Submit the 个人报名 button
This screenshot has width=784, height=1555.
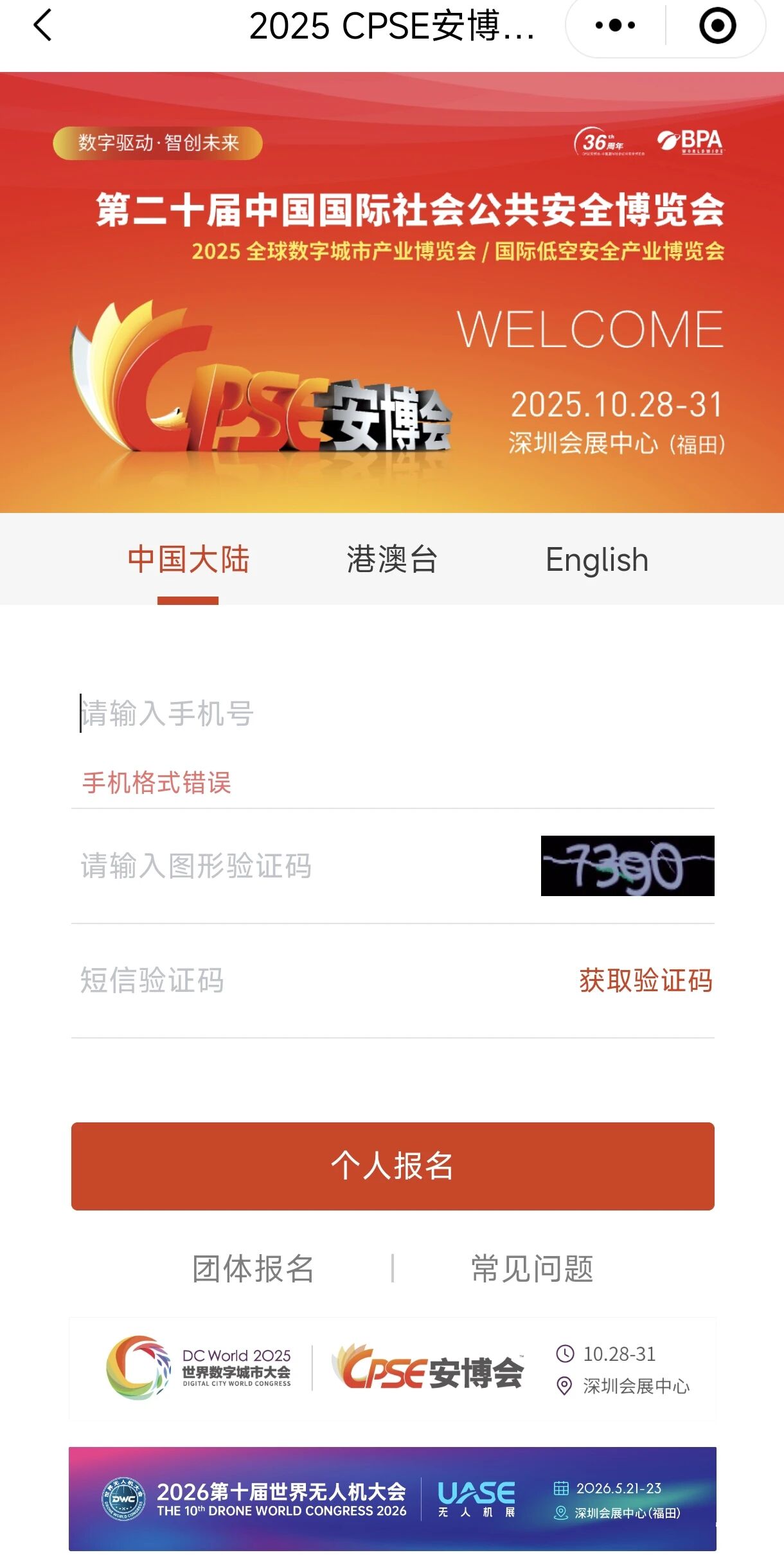click(393, 1166)
